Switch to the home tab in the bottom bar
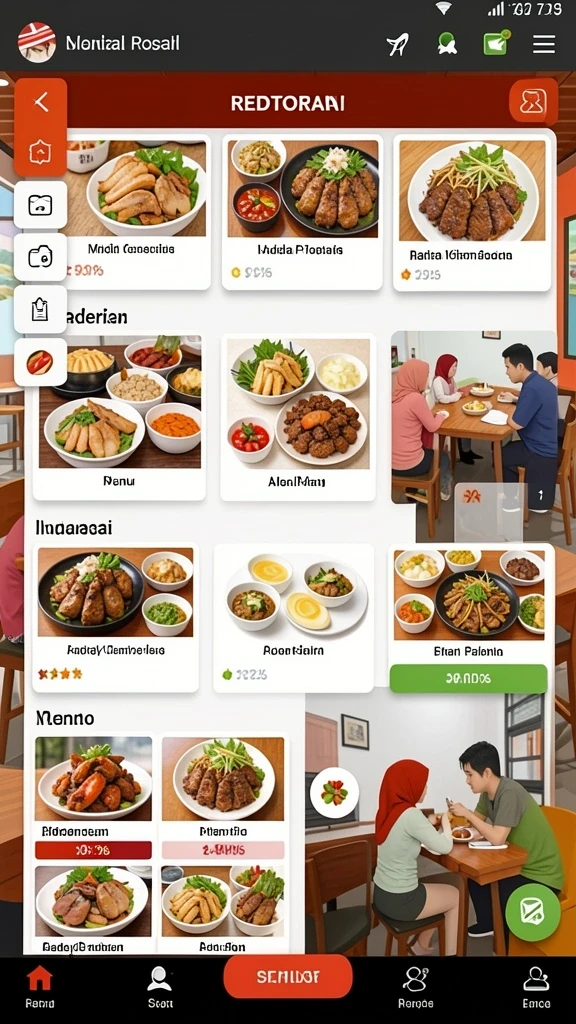Screen dimensions: 576x1024 [39, 985]
